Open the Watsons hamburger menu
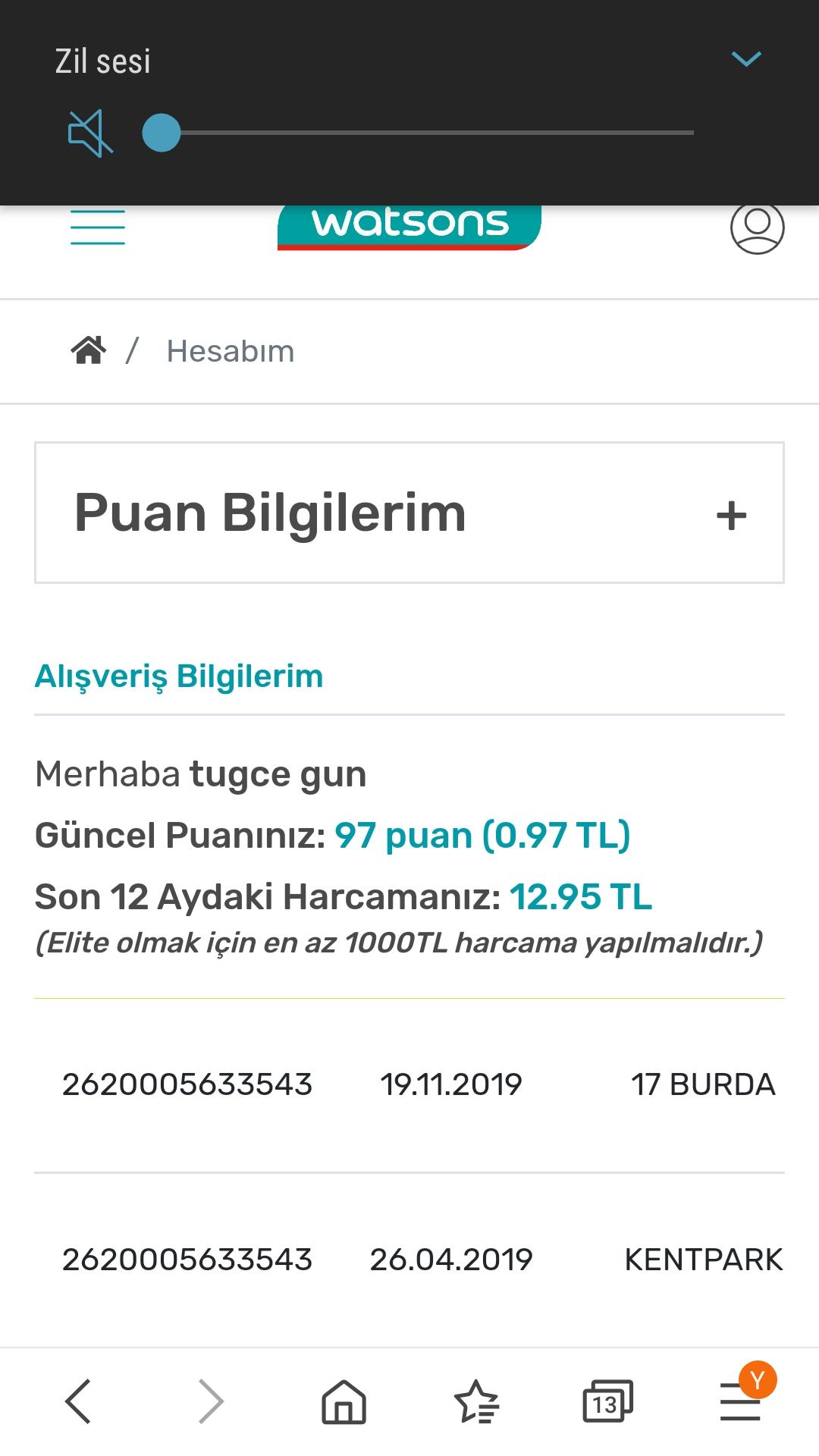Image resolution: width=819 pixels, height=1456 pixels. [98, 227]
